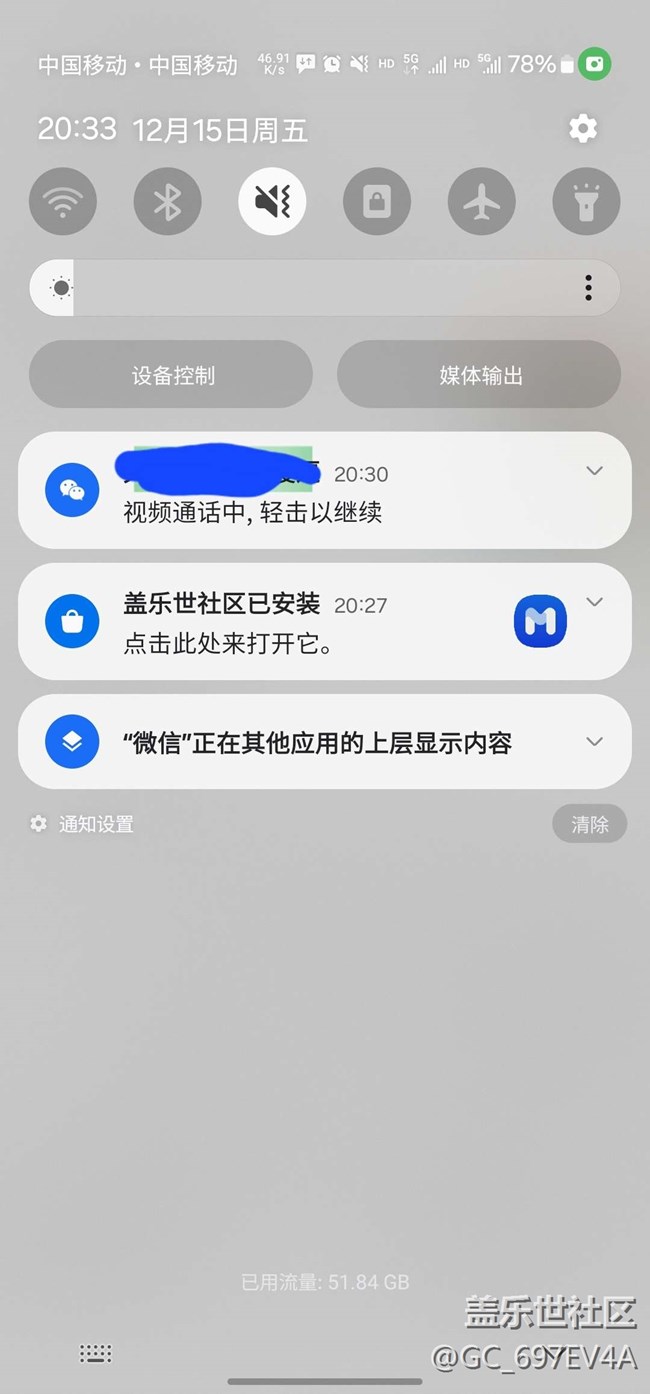Image resolution: width=650 pixels, height=1394 pixels.
Task: Expand the “微信” overlay notification chevron
Action: (x=594, y=742)
